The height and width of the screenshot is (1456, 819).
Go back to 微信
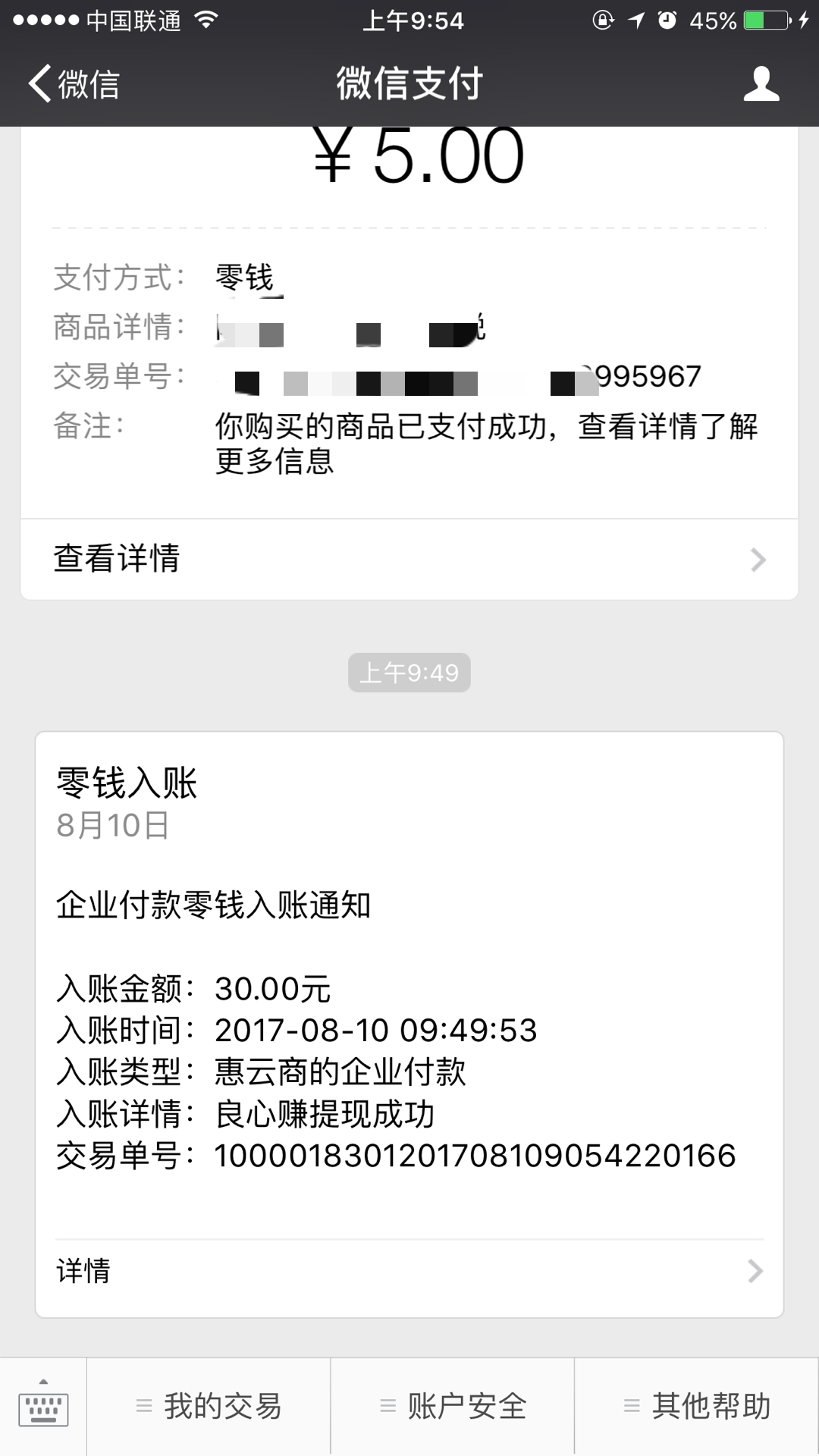[74, 83]
